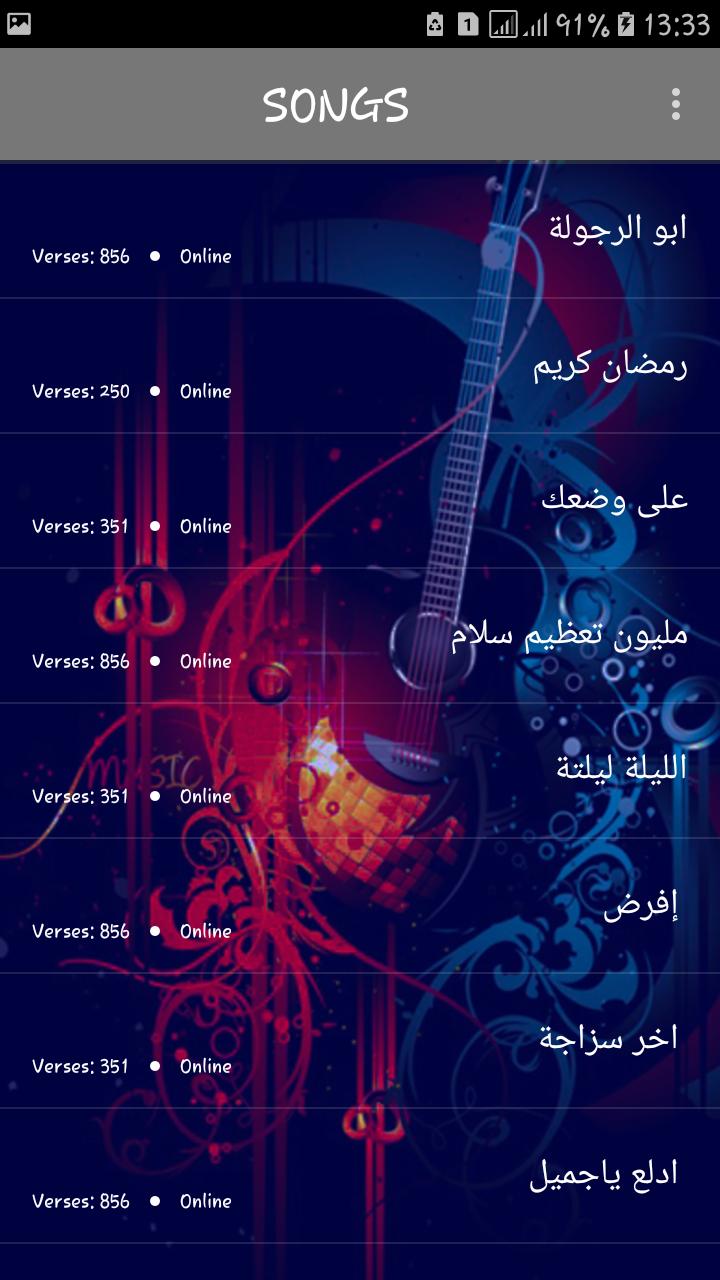Viewport: 720px width, 1280px height.
Task: Open the overflow menu
Action: (x=676, y=105)
